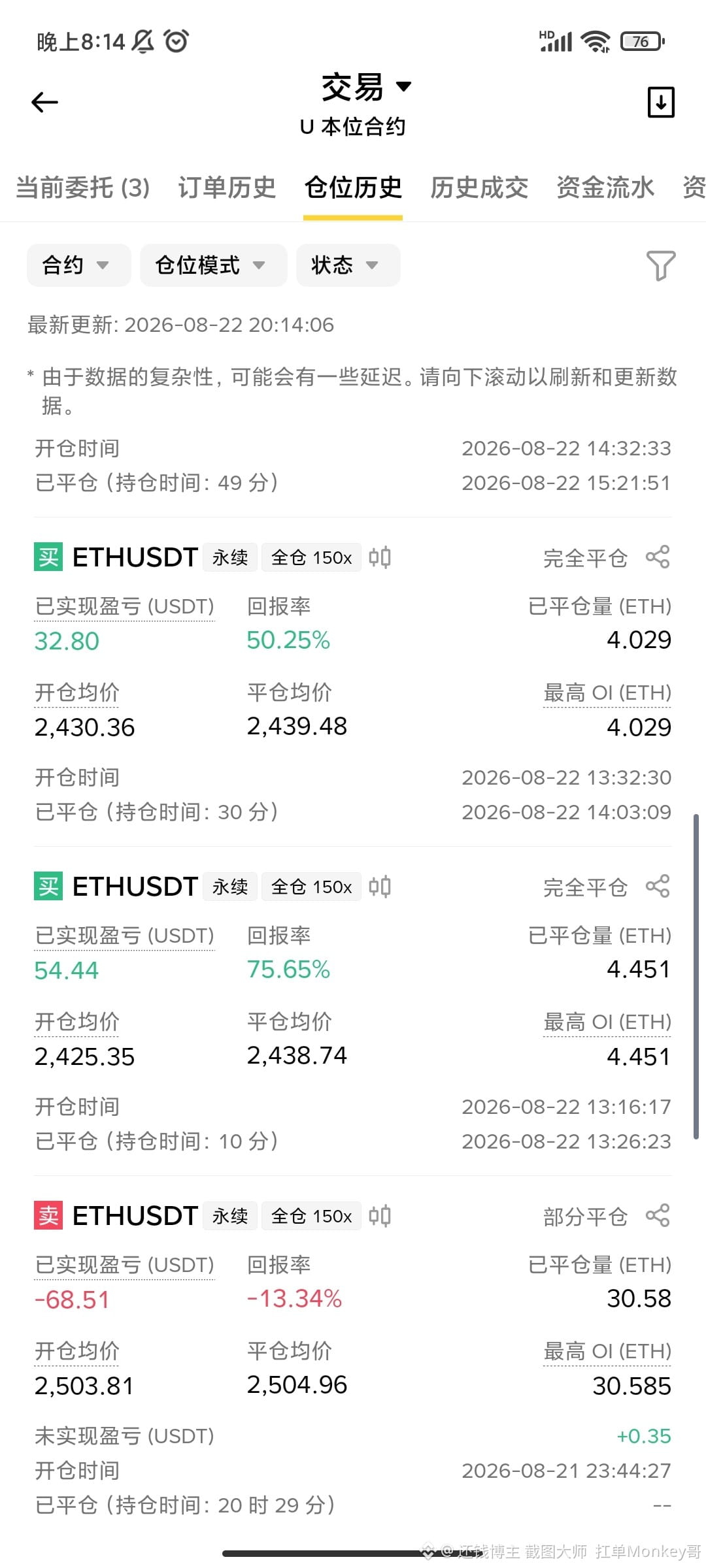The width and height of the screenshot is (706, 1568).
Task: Expand the 合约 filter dropdown
Action: coord(78,265)
